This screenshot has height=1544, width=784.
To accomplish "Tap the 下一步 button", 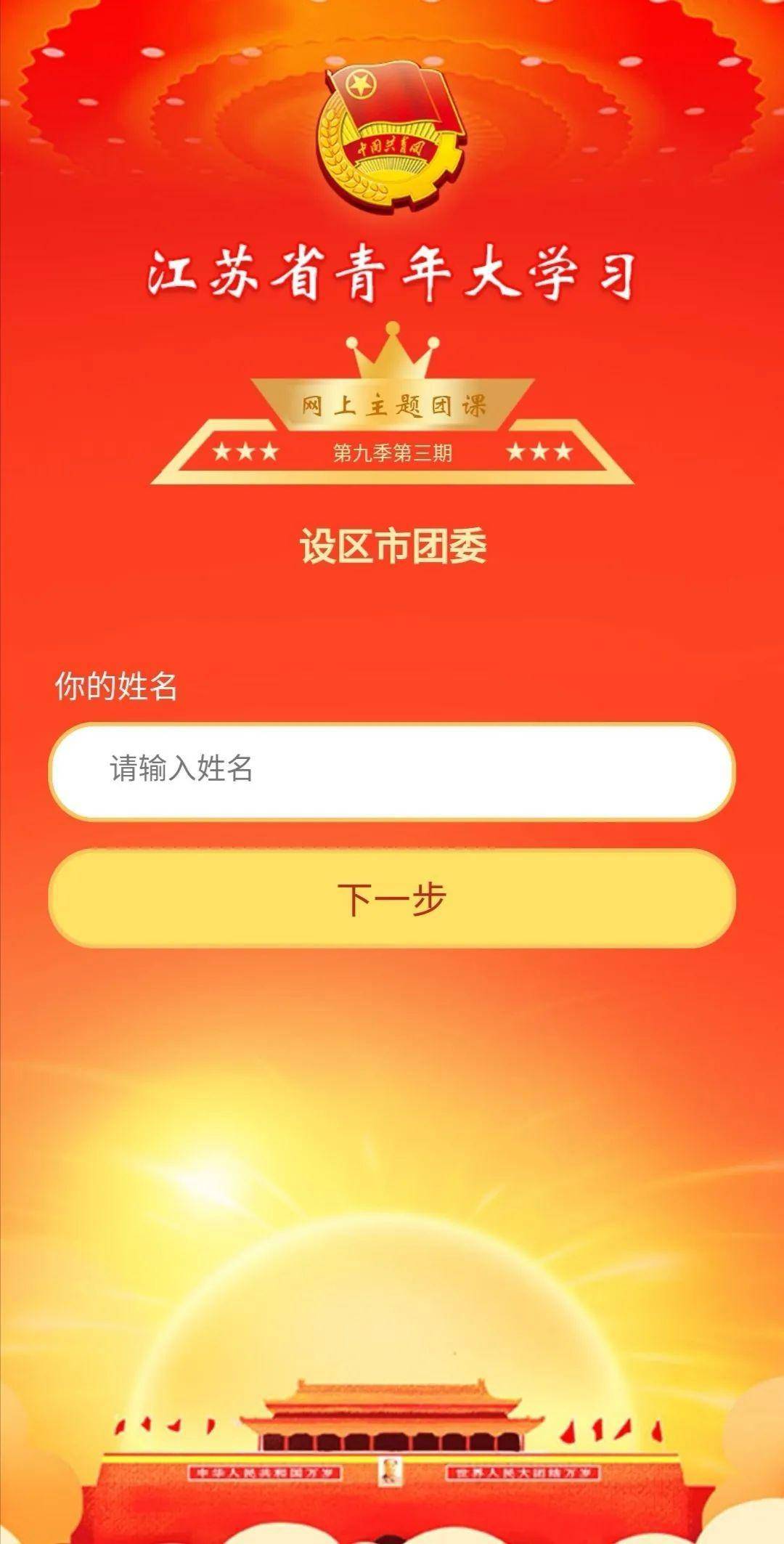I will pyautogui.click(x=392, y=898).
